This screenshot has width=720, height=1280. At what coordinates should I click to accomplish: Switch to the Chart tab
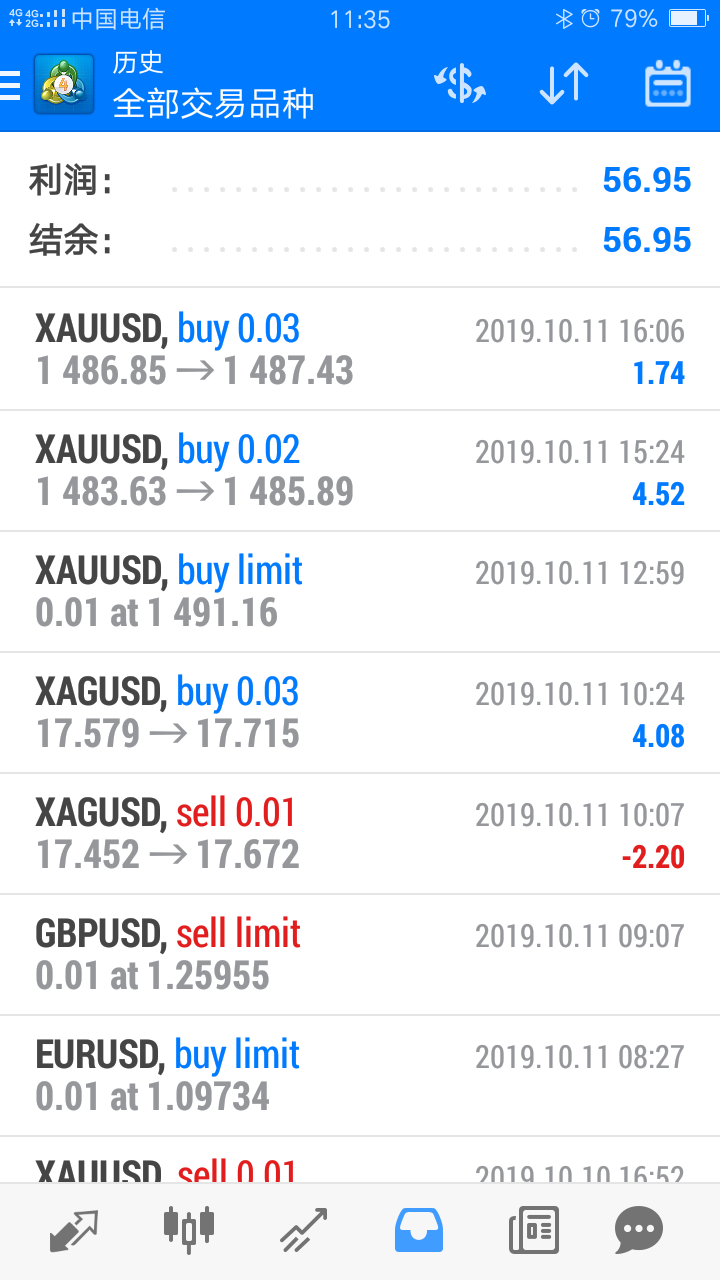(x=188, y=1230)
